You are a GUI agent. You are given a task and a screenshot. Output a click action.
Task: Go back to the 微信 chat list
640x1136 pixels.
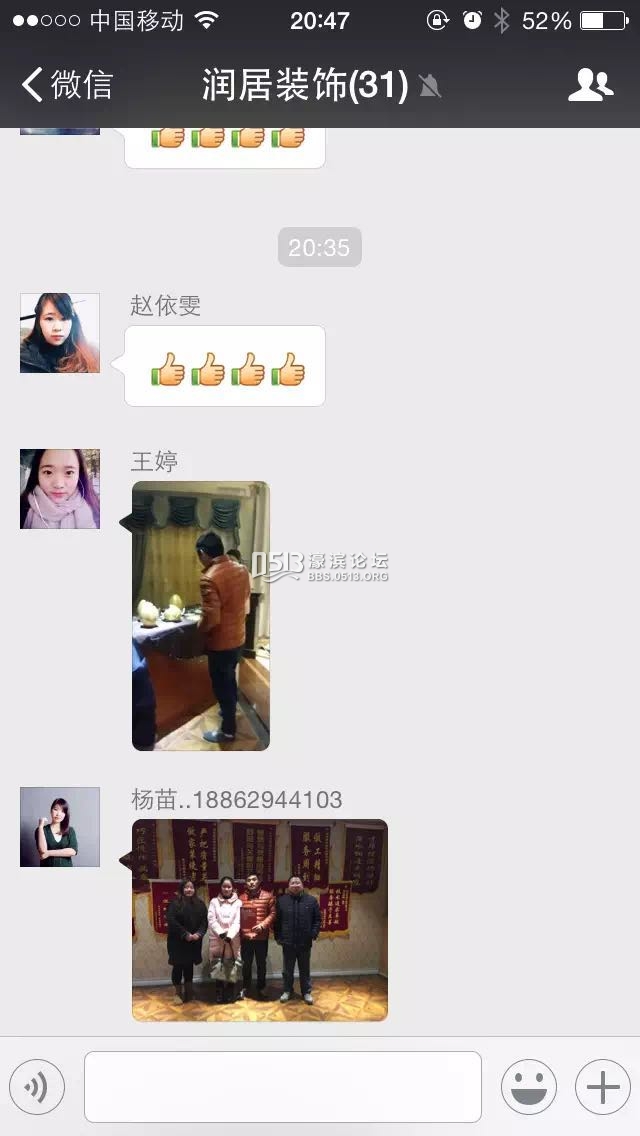pos(66,85)
